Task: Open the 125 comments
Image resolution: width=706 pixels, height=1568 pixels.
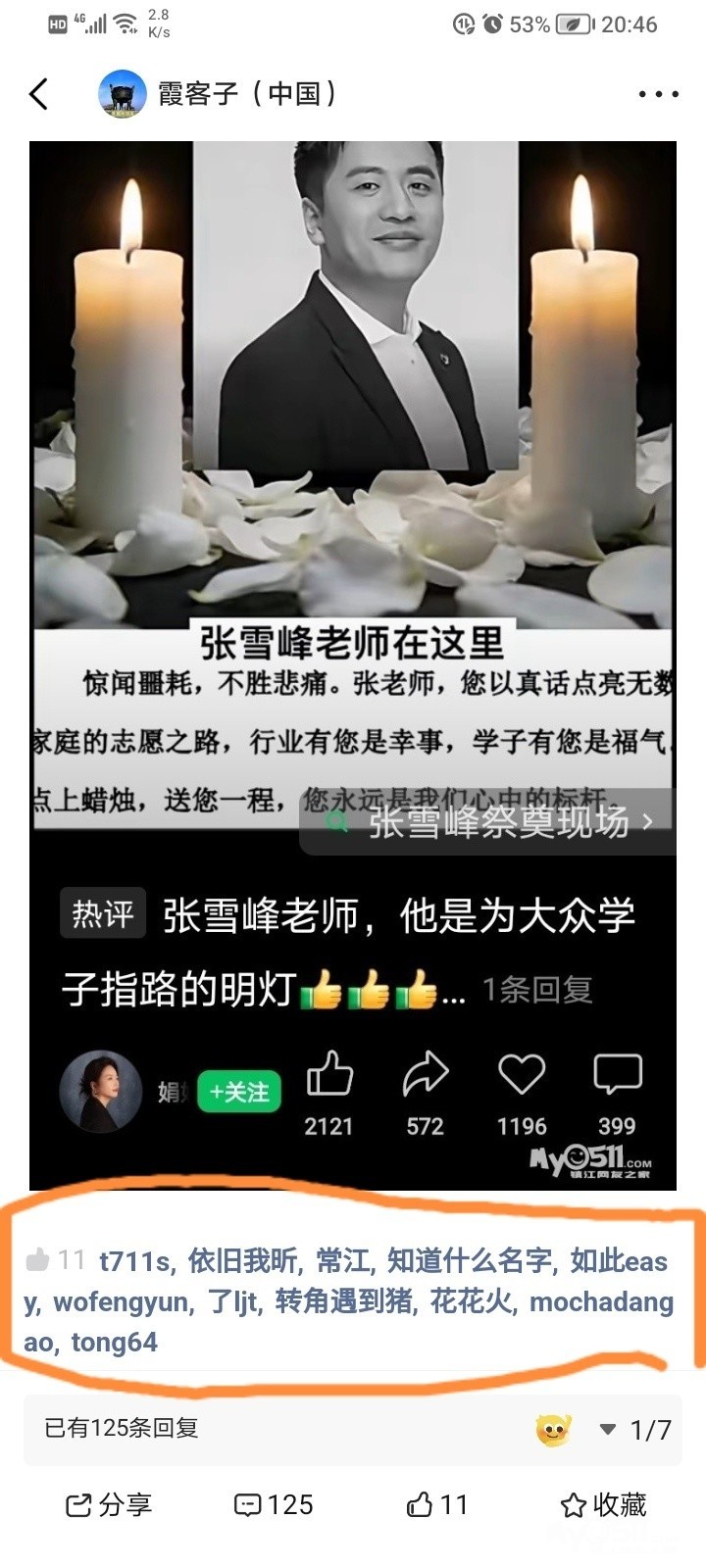Action: point(274,1505)
